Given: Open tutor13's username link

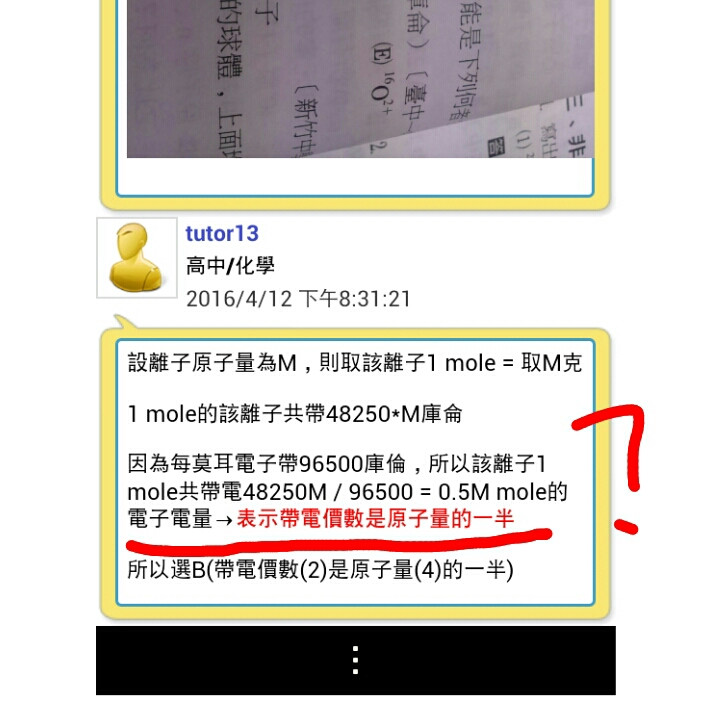Looking at the screenshot, I should click(222, 234).
